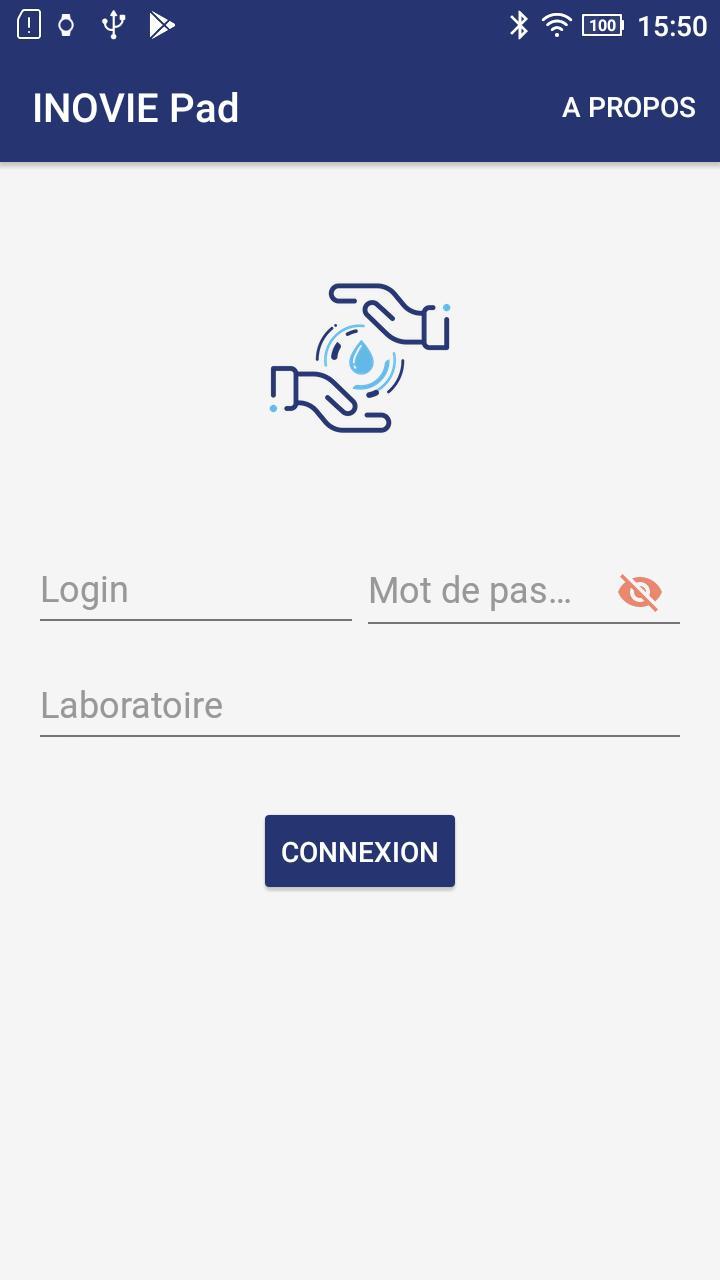The image size is (720, 1280).
Task: Tap the CONNEXION button
Action: 360,851
